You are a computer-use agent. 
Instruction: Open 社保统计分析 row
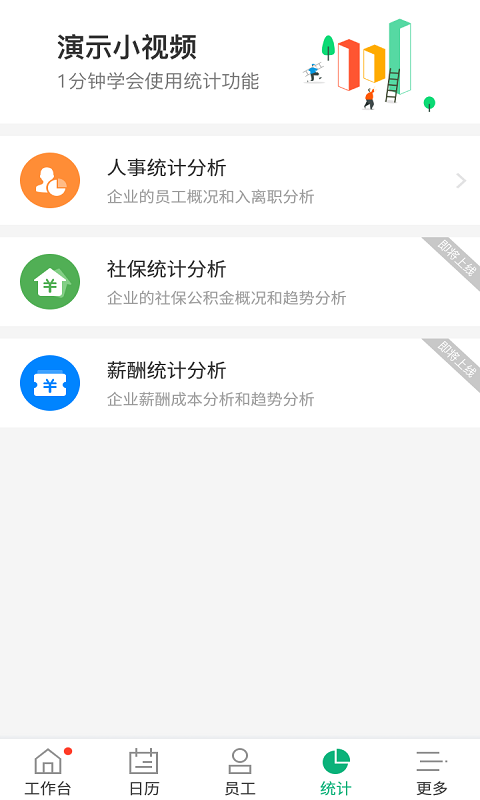pyautogui.click(x=240, y=282)
